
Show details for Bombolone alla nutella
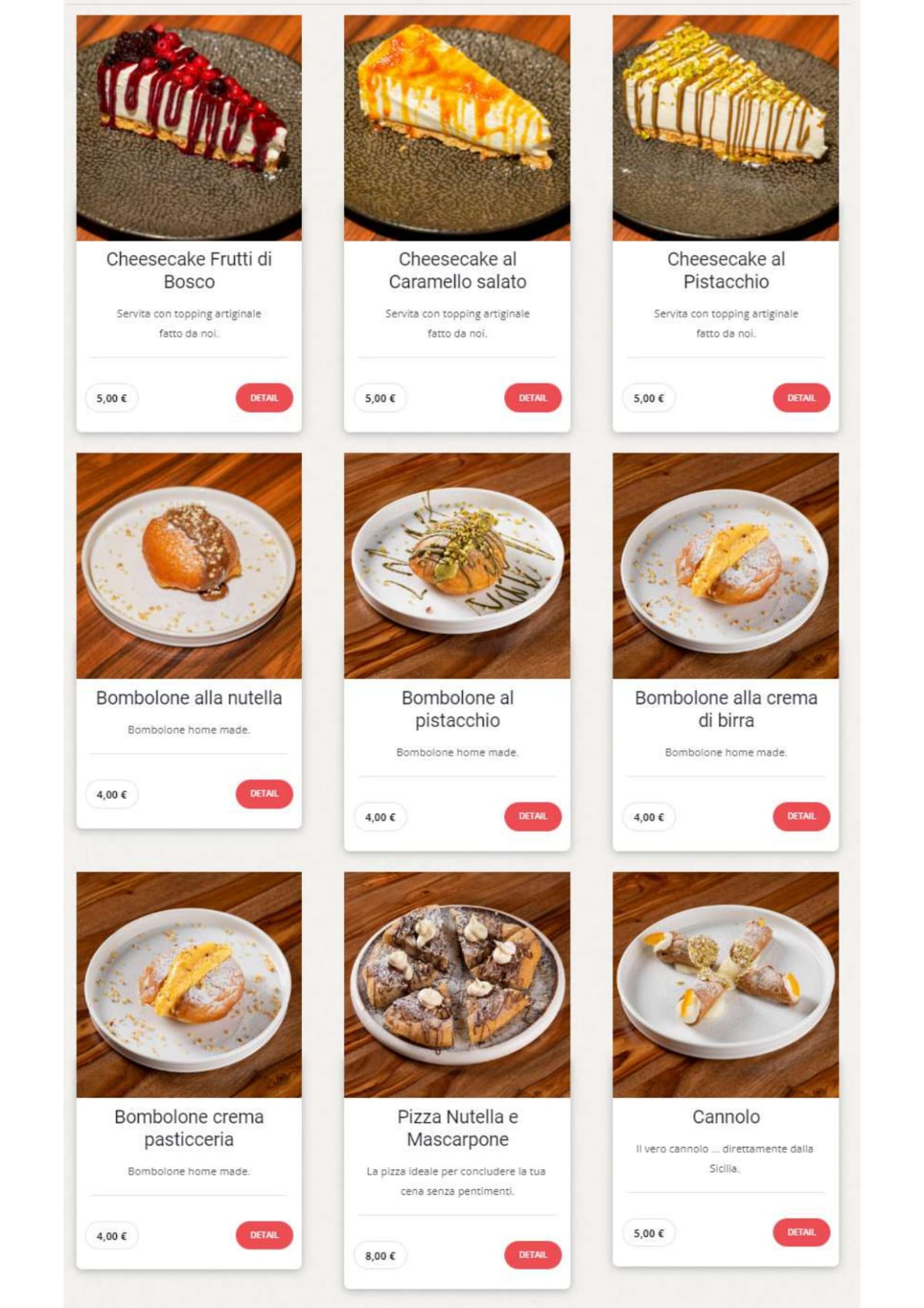264,793
